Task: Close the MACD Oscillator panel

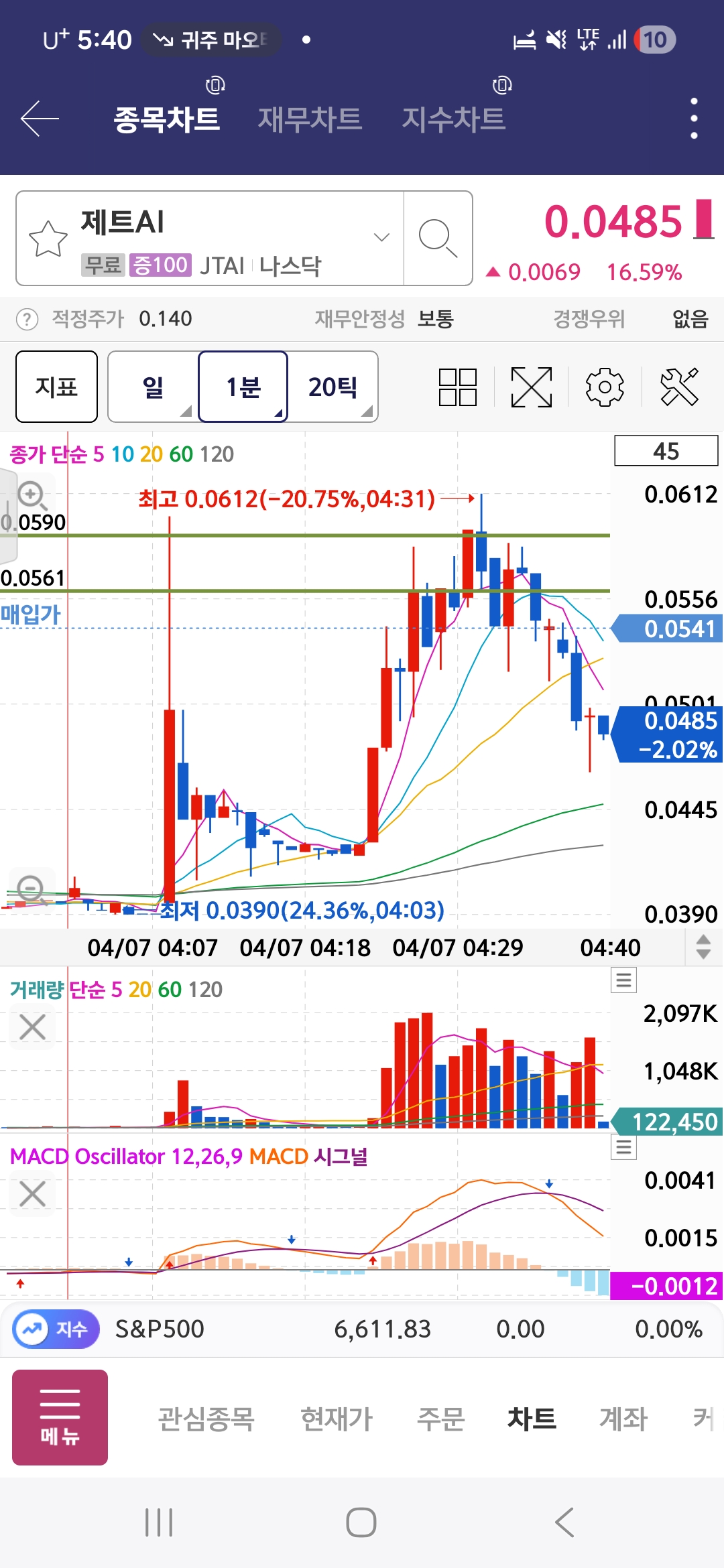Action: 32,1193
